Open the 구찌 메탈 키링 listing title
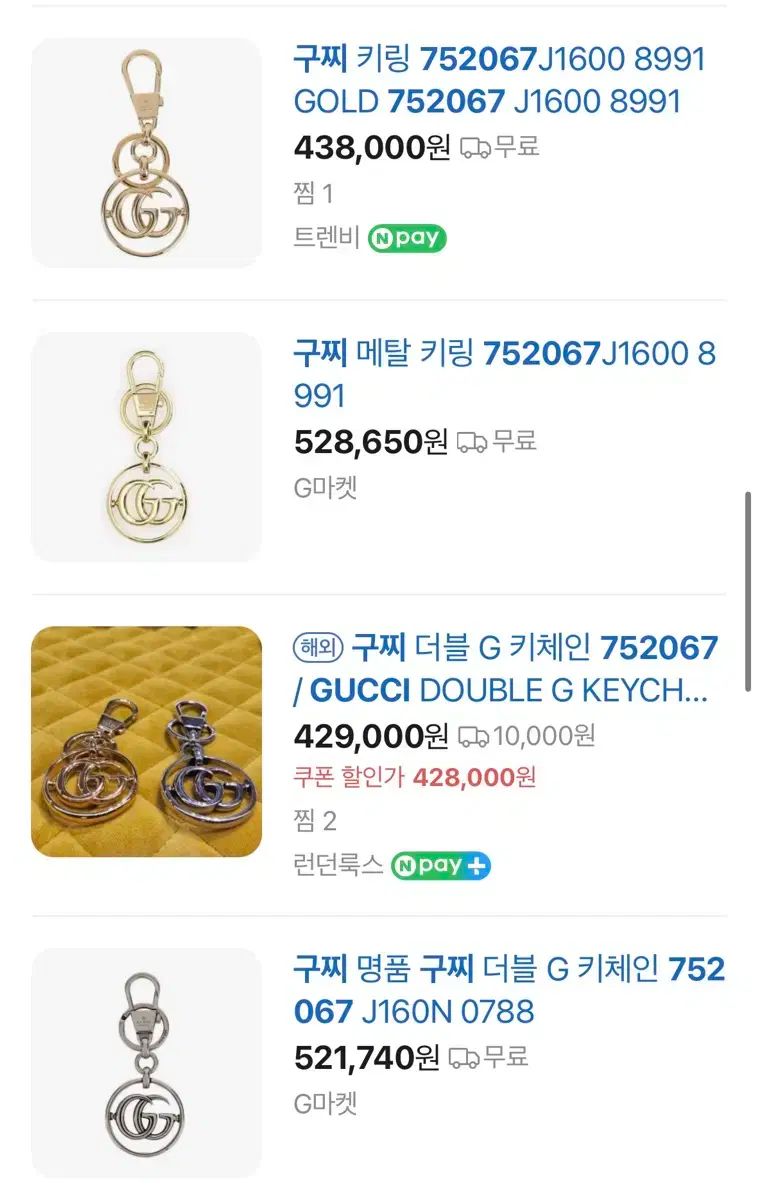 505,374
